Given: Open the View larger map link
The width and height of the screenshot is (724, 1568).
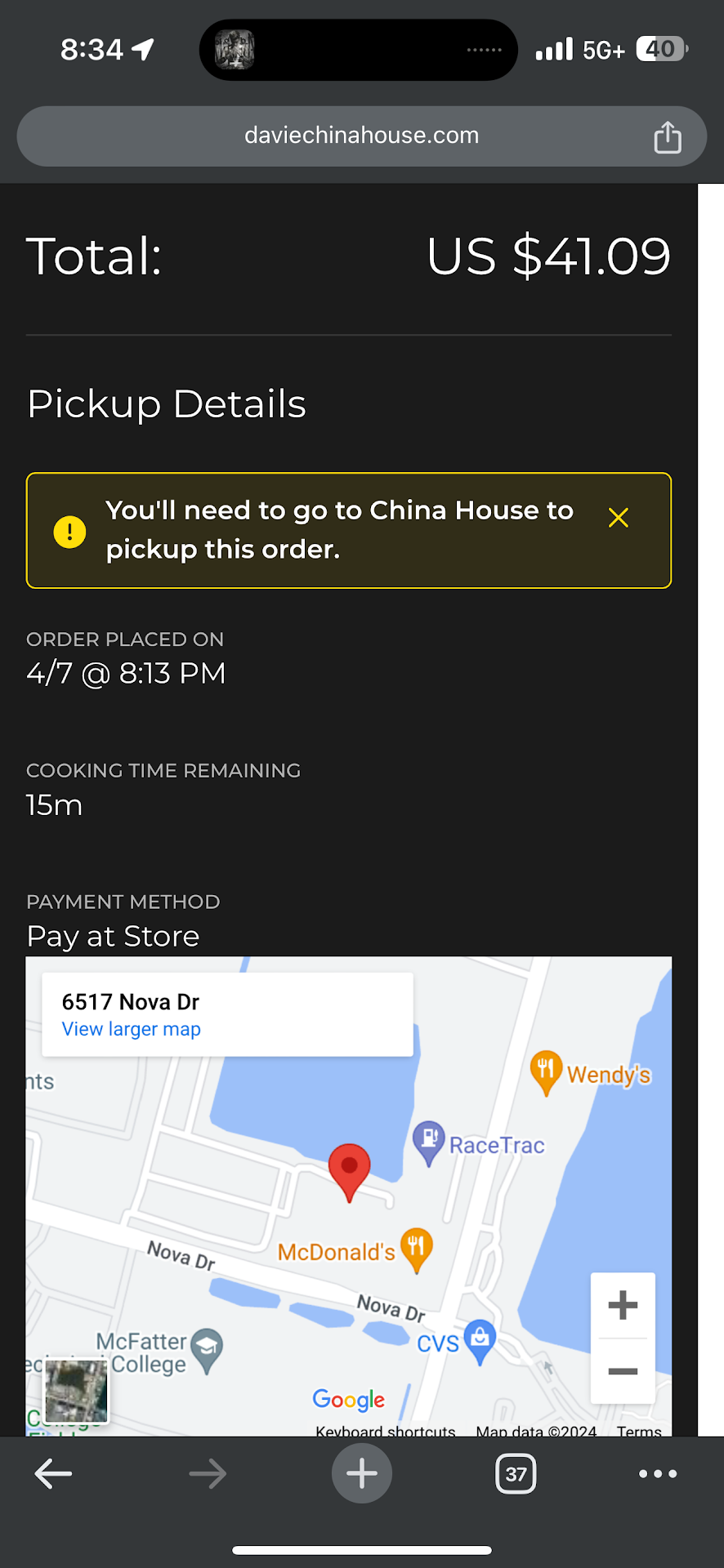Looking at the screenshot, I should (131, 1029).
